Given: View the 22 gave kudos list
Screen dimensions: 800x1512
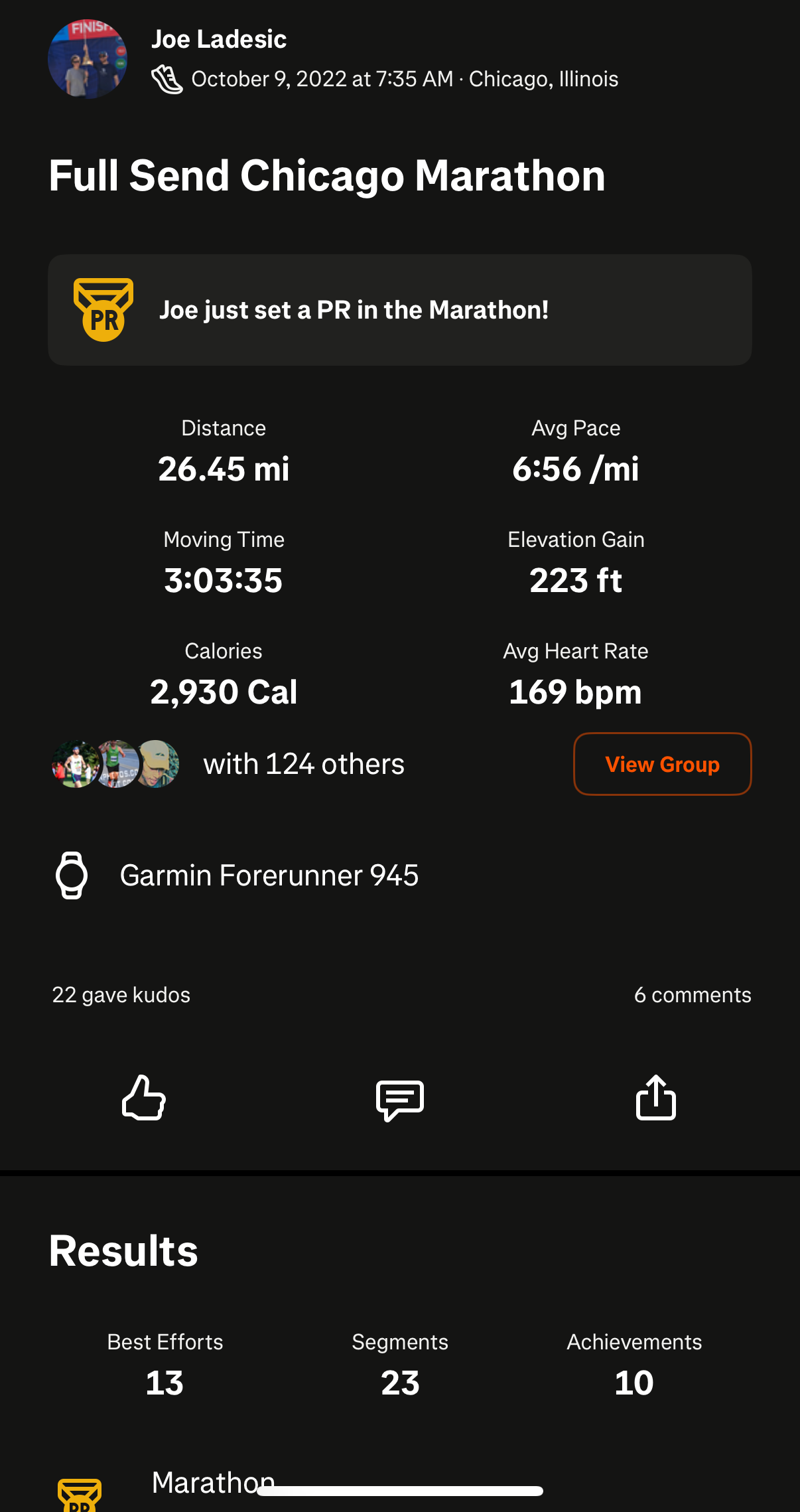Looking at the screenshot, I should click(x=121, y=994).
